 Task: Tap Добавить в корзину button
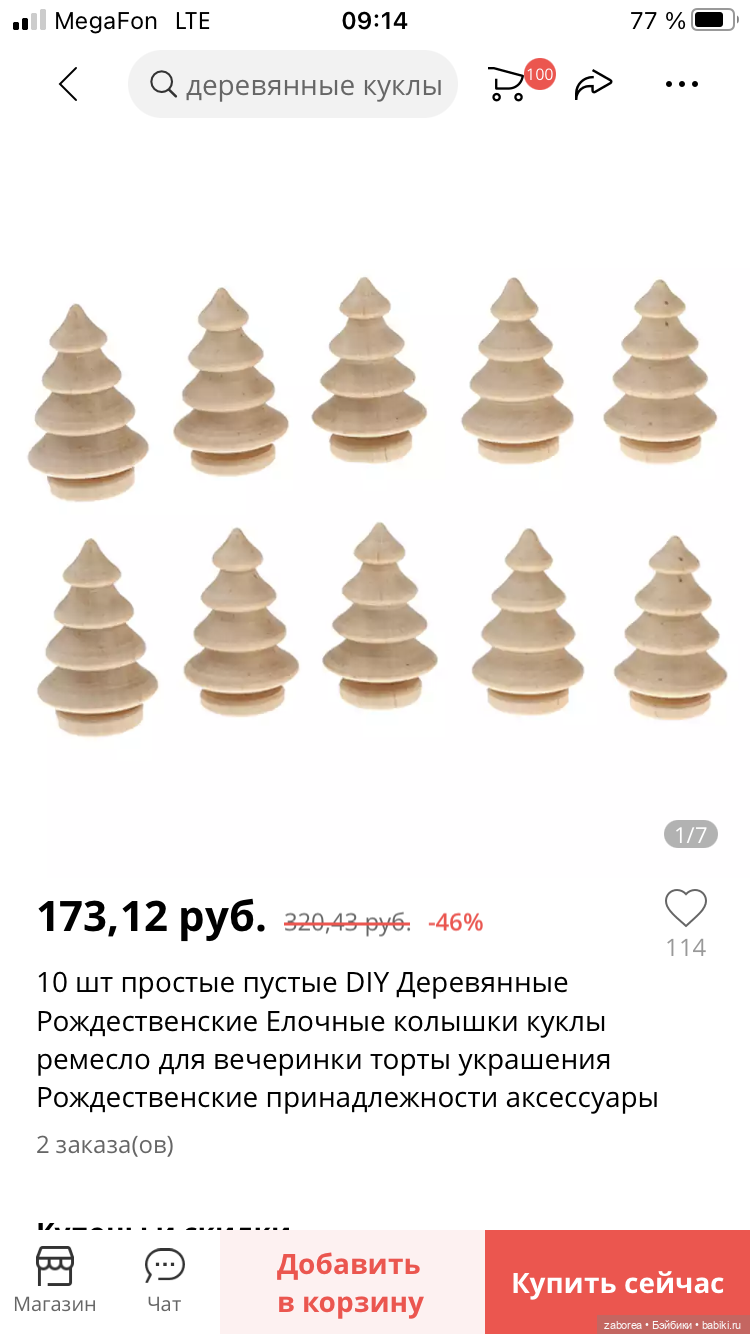coord(351,1283)
